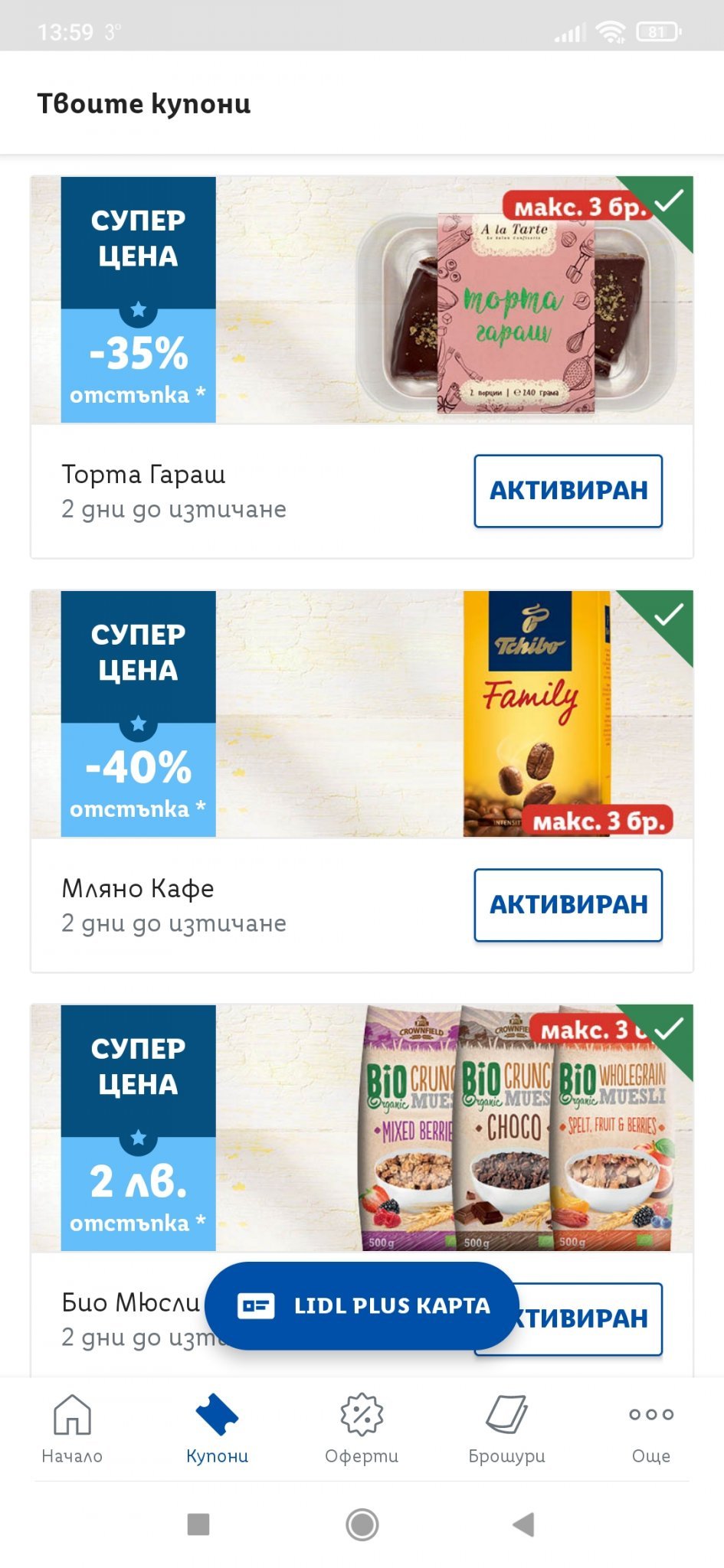Show the Lidl Plus карта
Viewport: 724px width, 1568px height.
tap(362, 1305)
